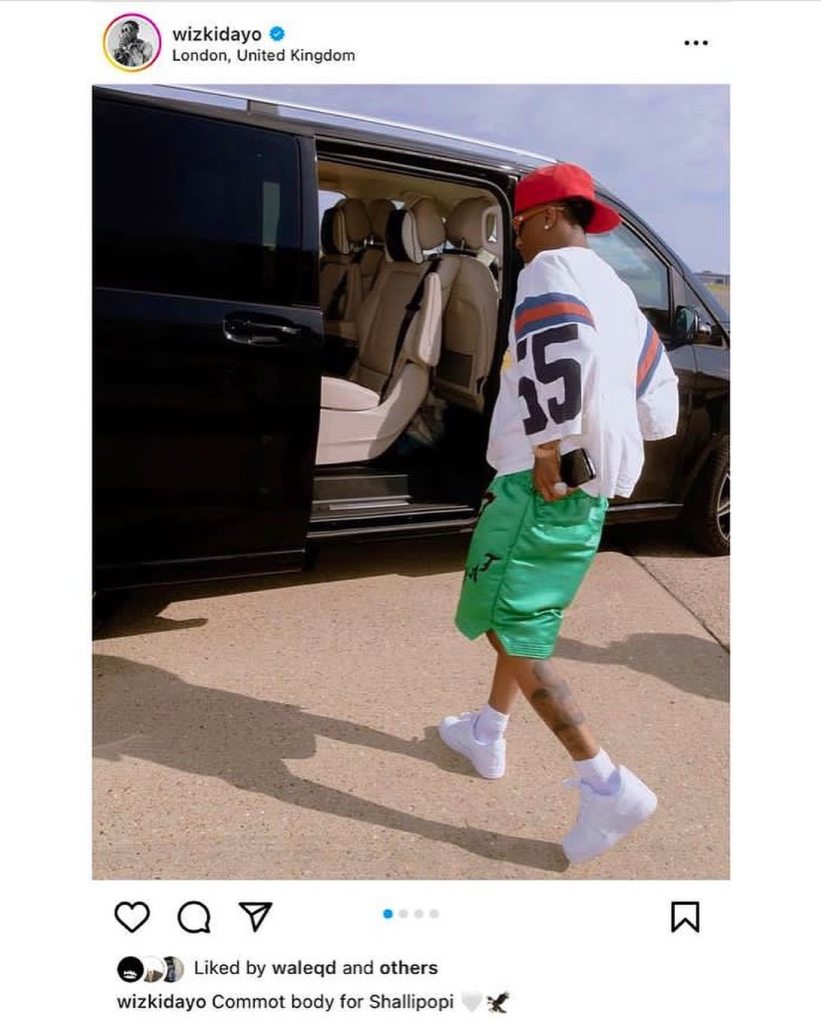Save this post with the bookmark icon
Viewport: 821px width, 1023px height.
click(685, 916)
